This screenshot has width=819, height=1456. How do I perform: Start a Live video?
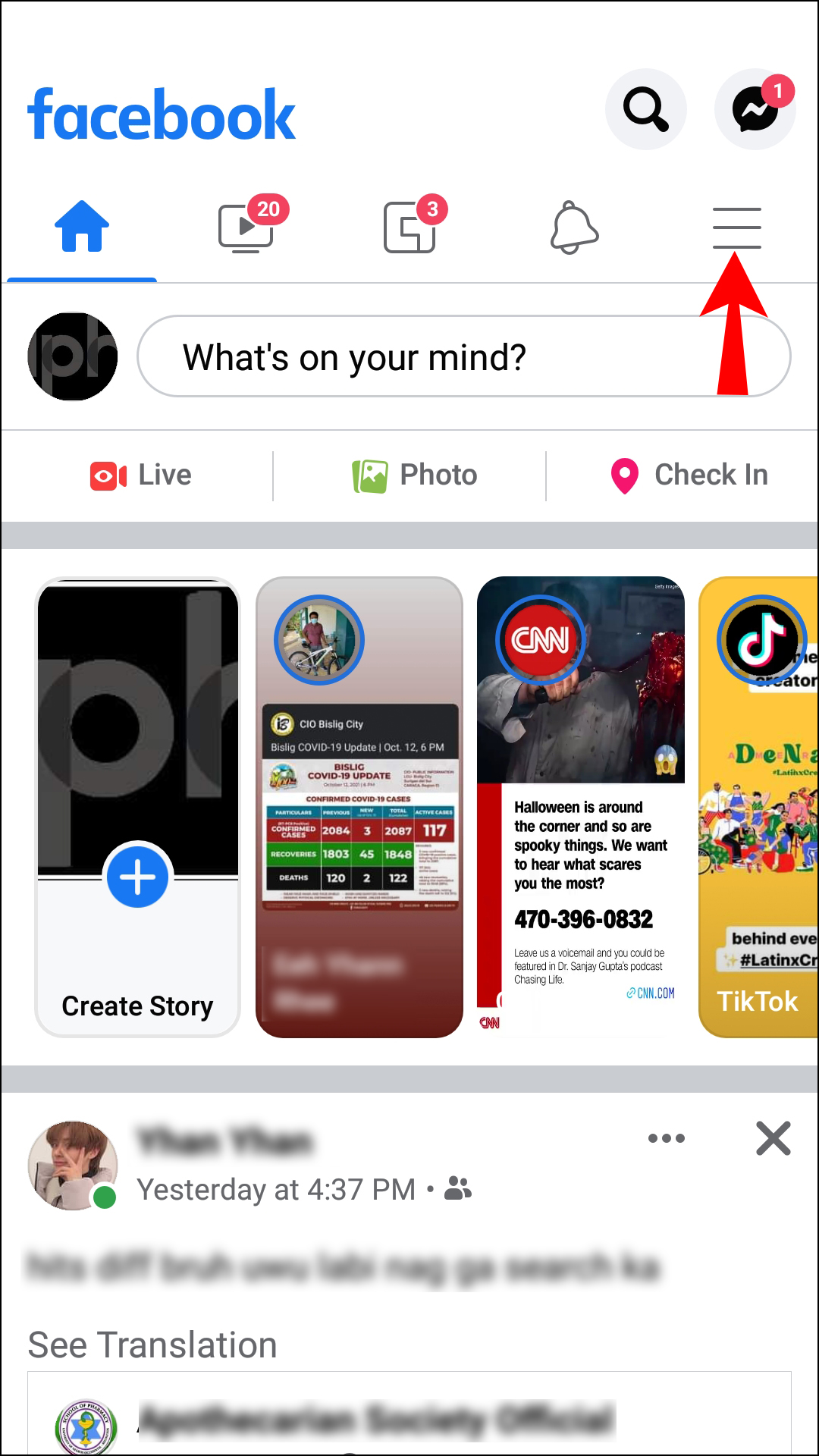click(141, 475)
